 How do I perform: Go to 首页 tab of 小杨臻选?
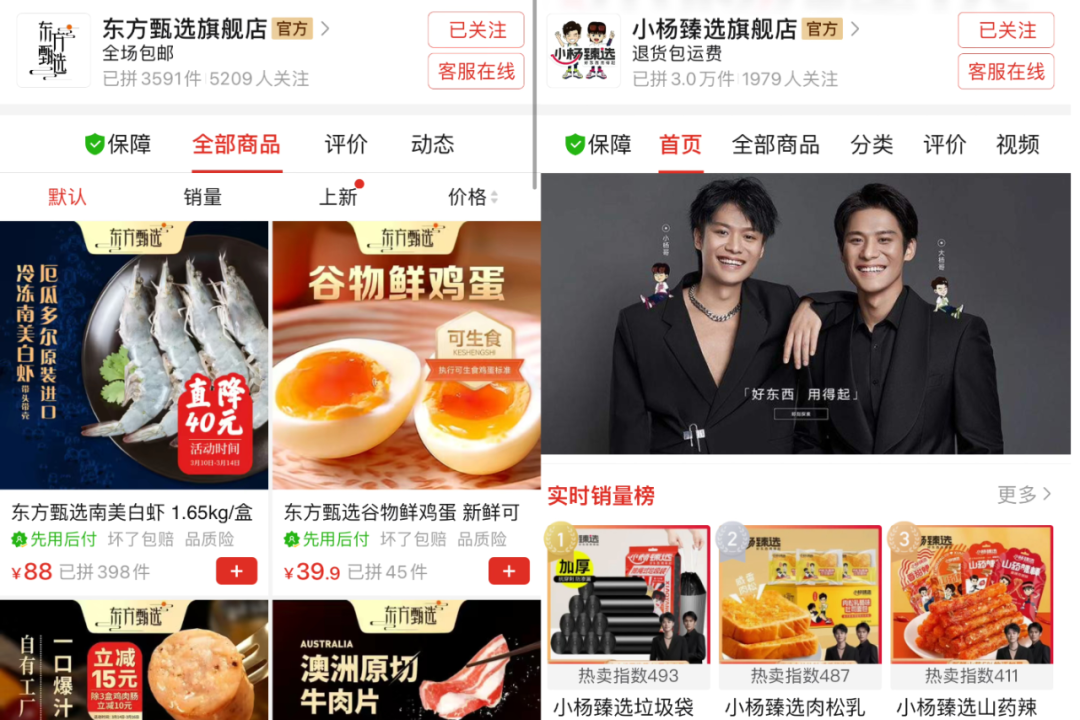(x=681, y=144)
